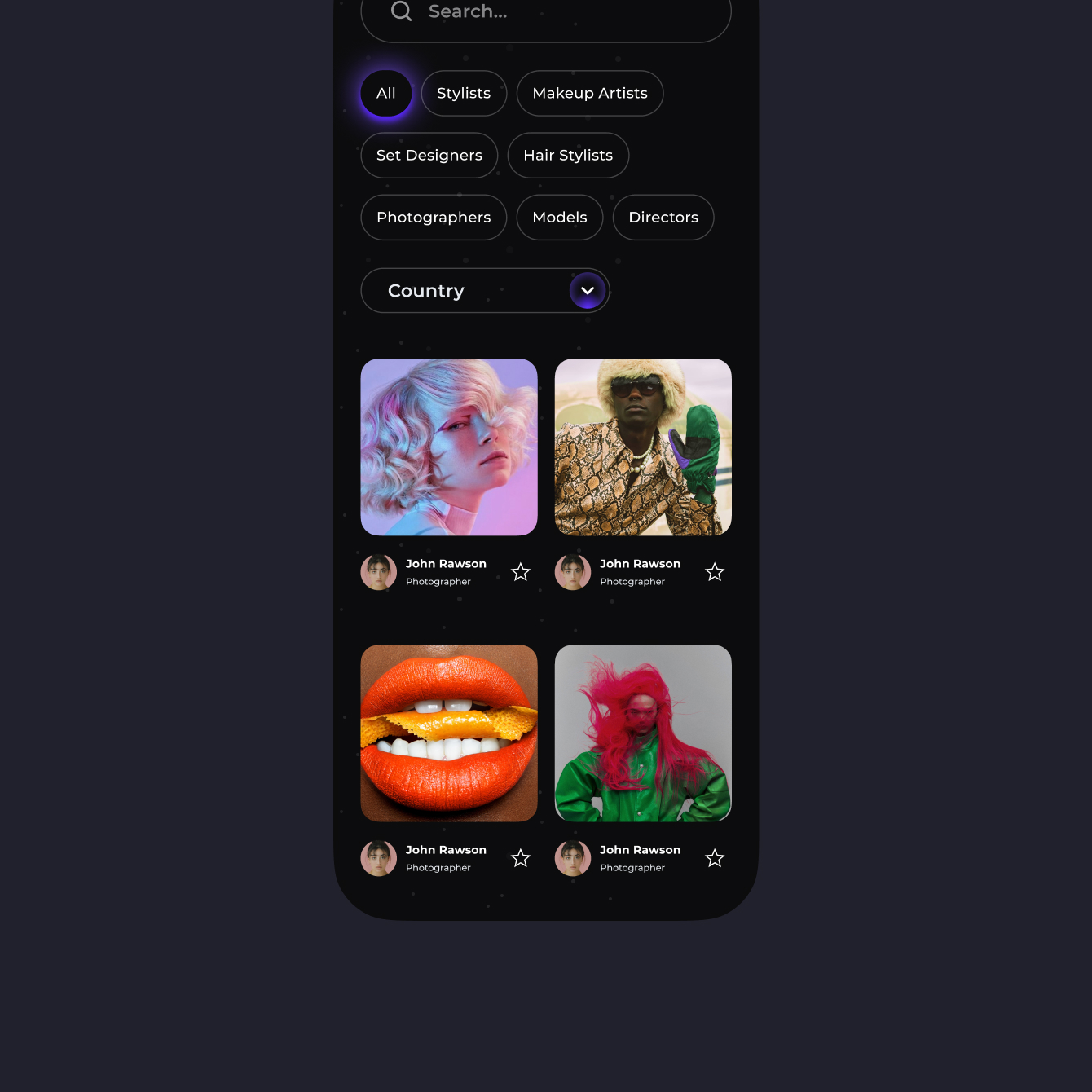
Task: Choose the Makeup Artists chip
Action: [589, 94]
